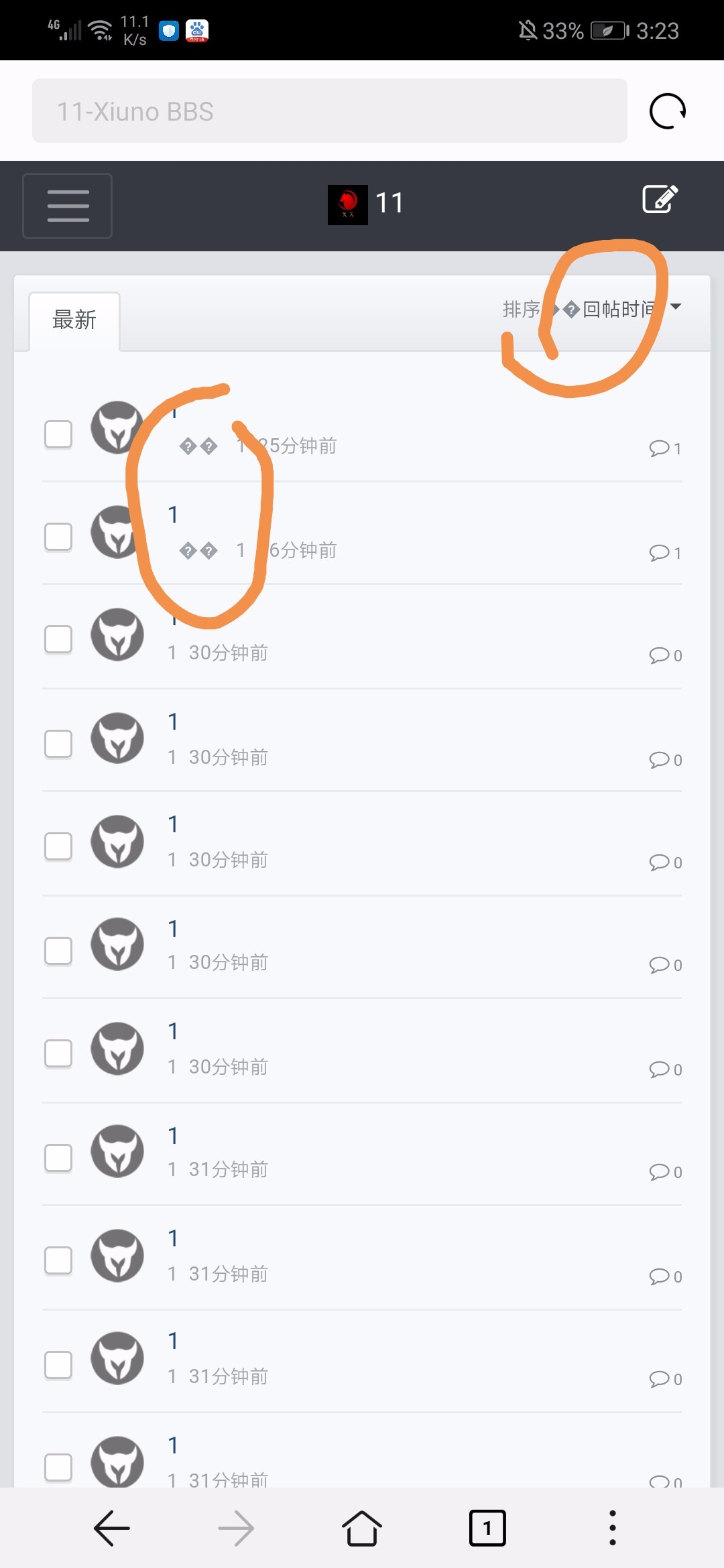The image size is (724, 1568).
Task: Open the thread replied 6分钟前
Action: pyautogui.click(x=173, y=515)
